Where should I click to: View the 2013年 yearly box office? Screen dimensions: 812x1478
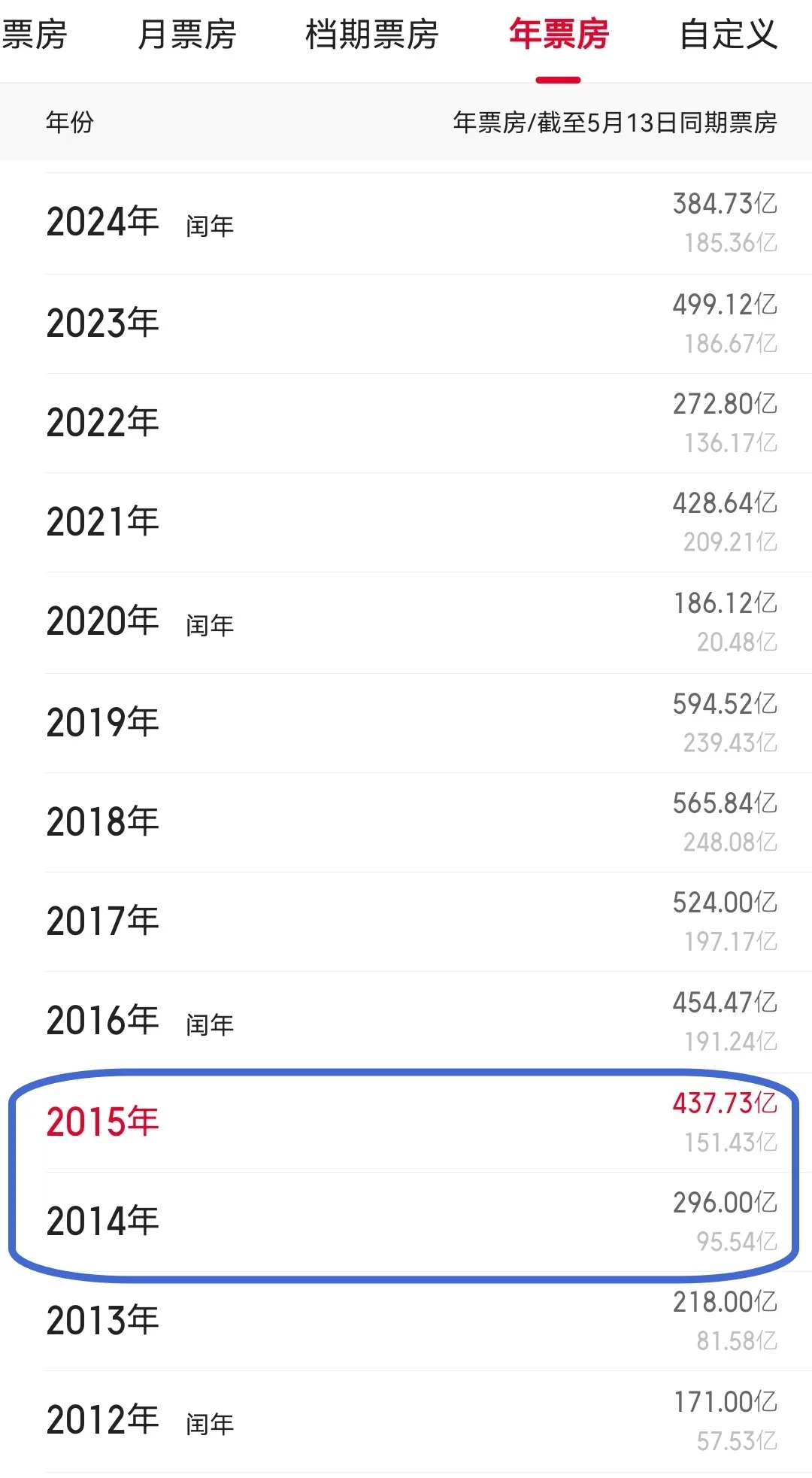coord(406,1321)
